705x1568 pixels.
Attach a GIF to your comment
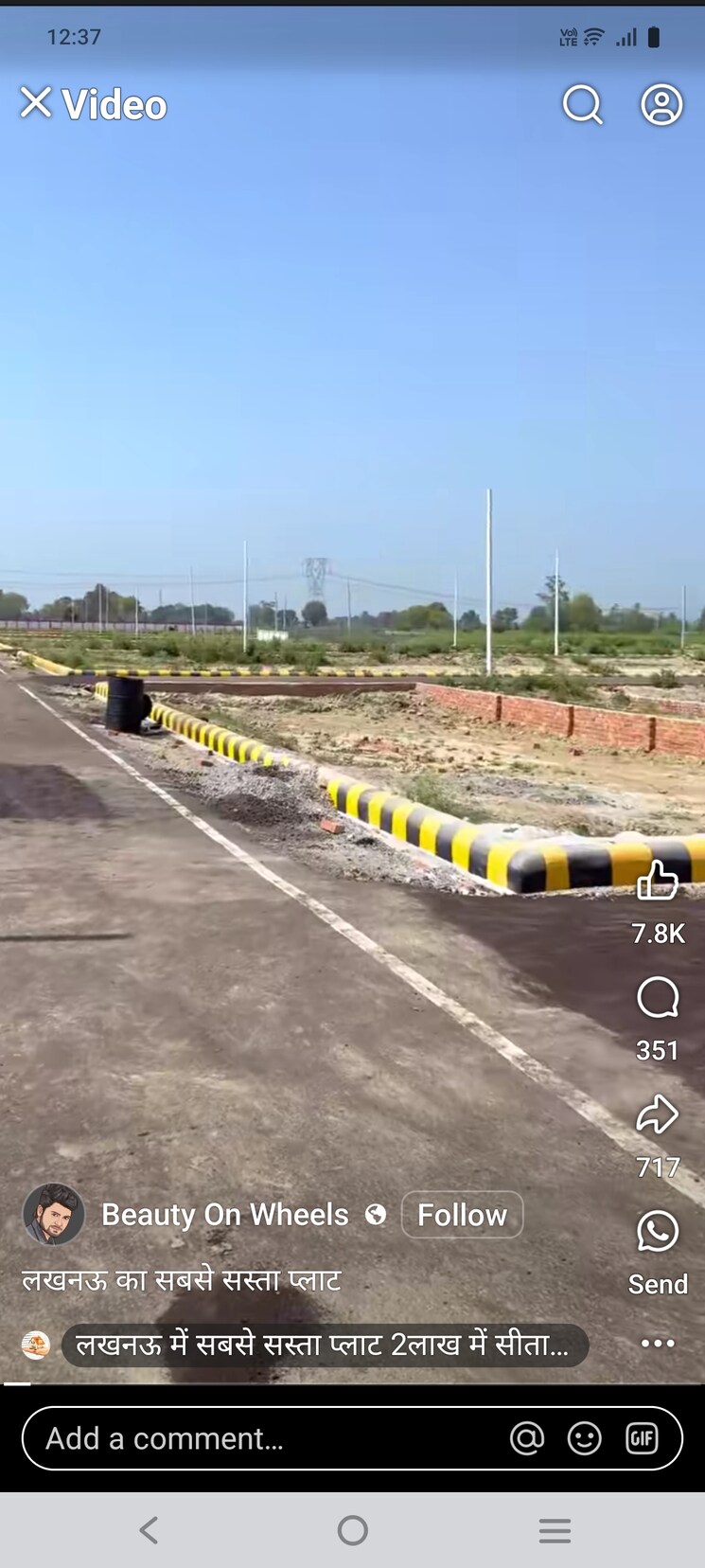click(x=643, y=1437)
